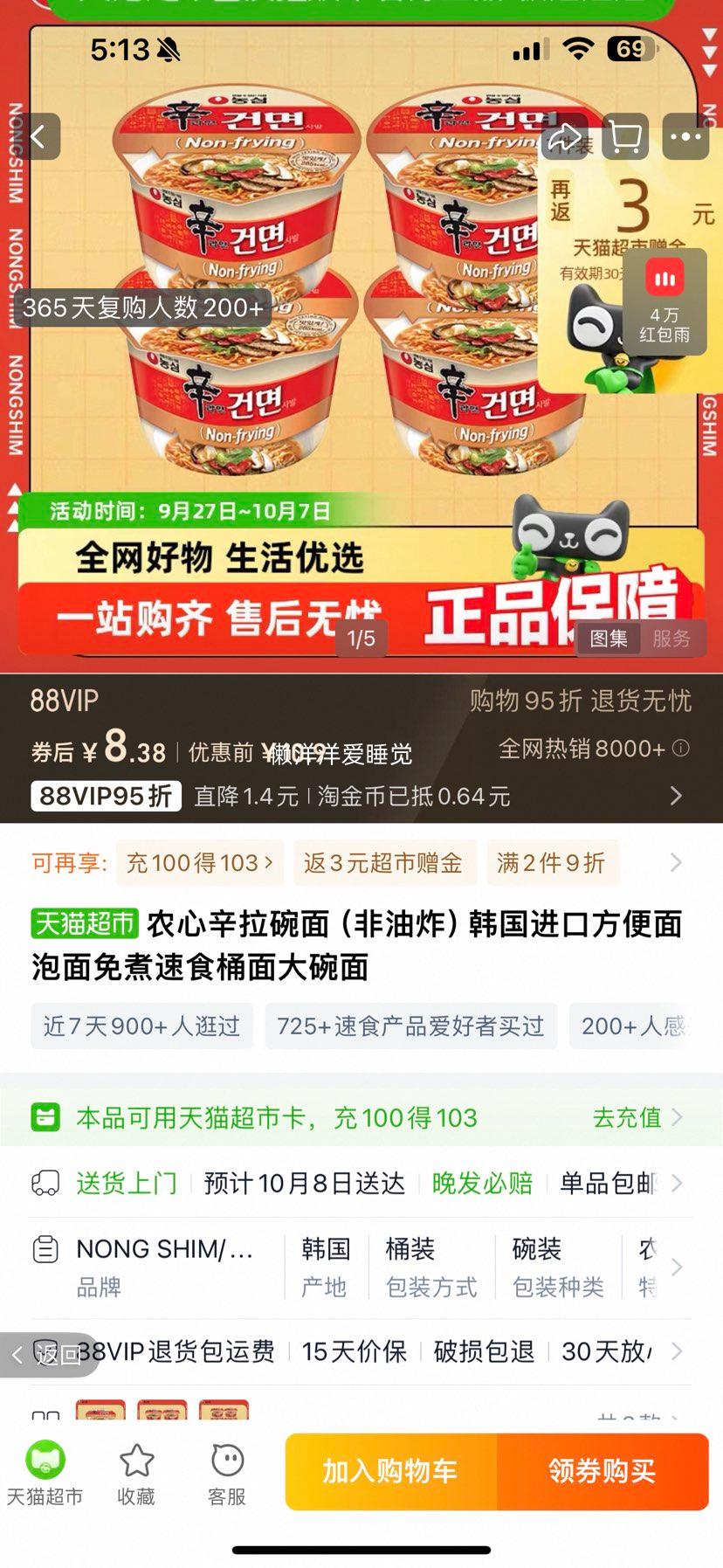Add the noodles via 加入购物车
Screen dimensions: 723x1568
(x=390, y=1472)
